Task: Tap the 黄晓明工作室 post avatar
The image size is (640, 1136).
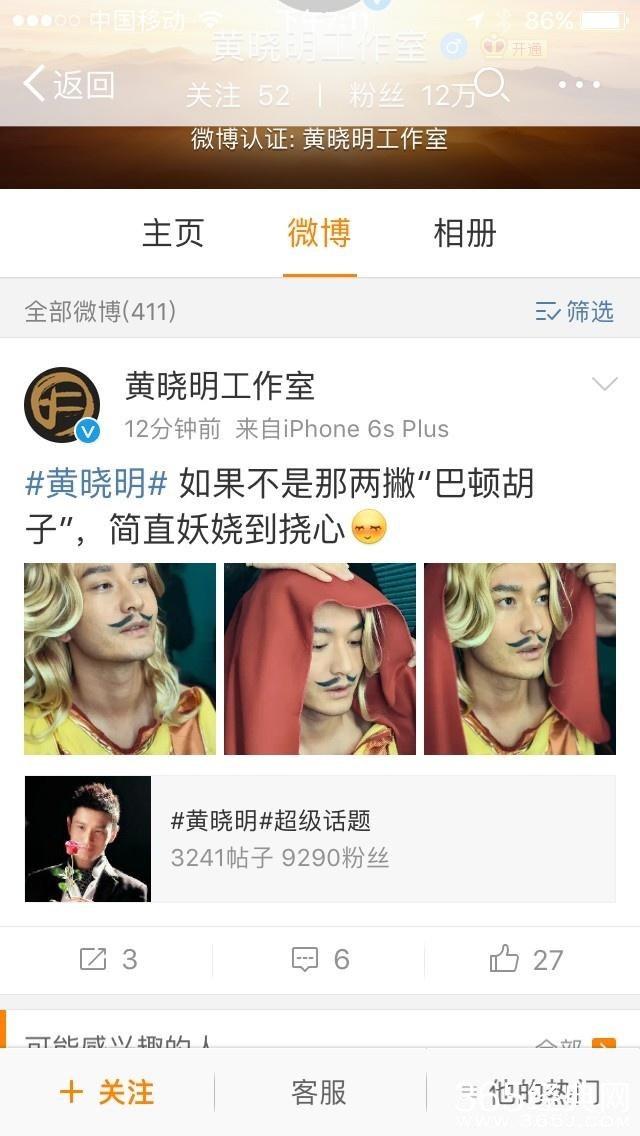Action: (62, 405)
